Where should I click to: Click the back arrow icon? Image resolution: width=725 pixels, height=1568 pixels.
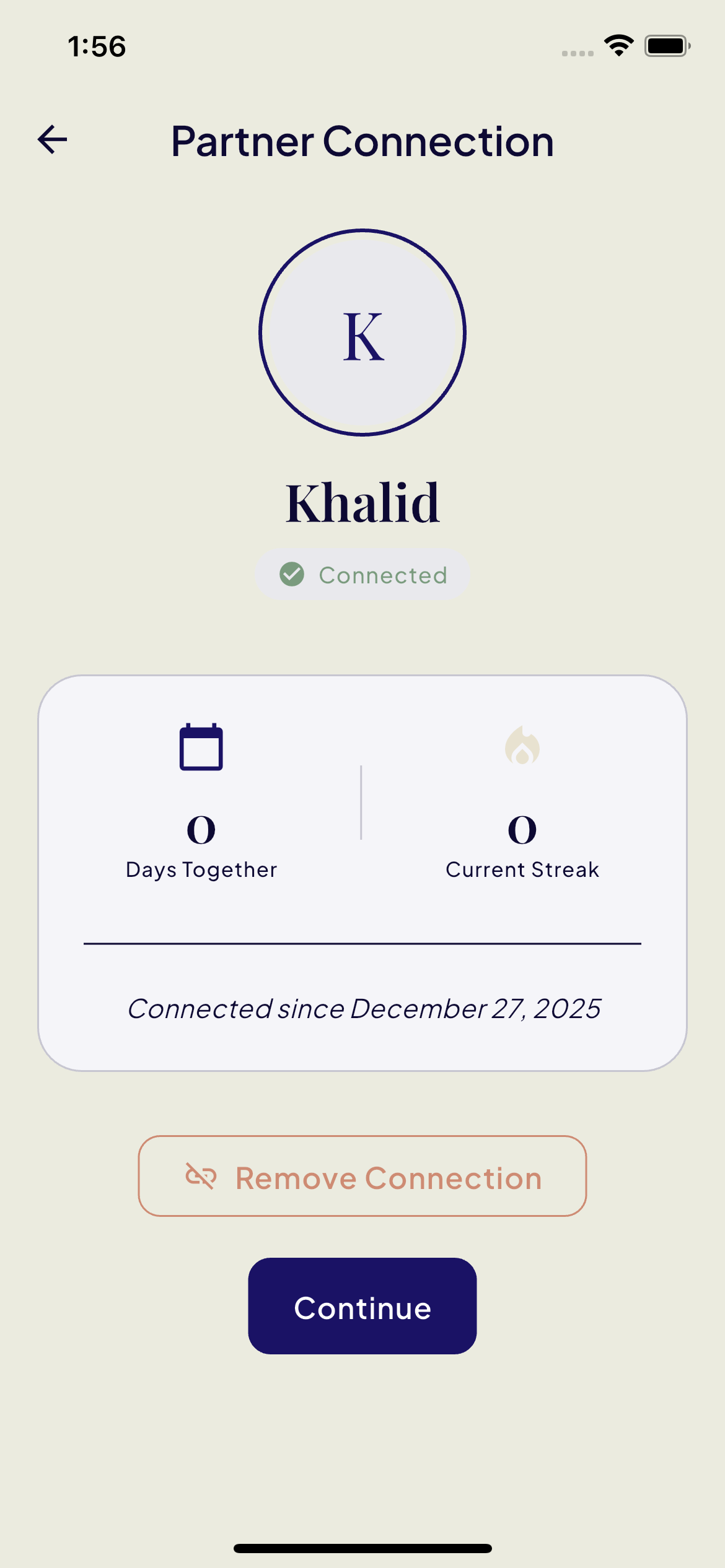(x=52, y=140)
